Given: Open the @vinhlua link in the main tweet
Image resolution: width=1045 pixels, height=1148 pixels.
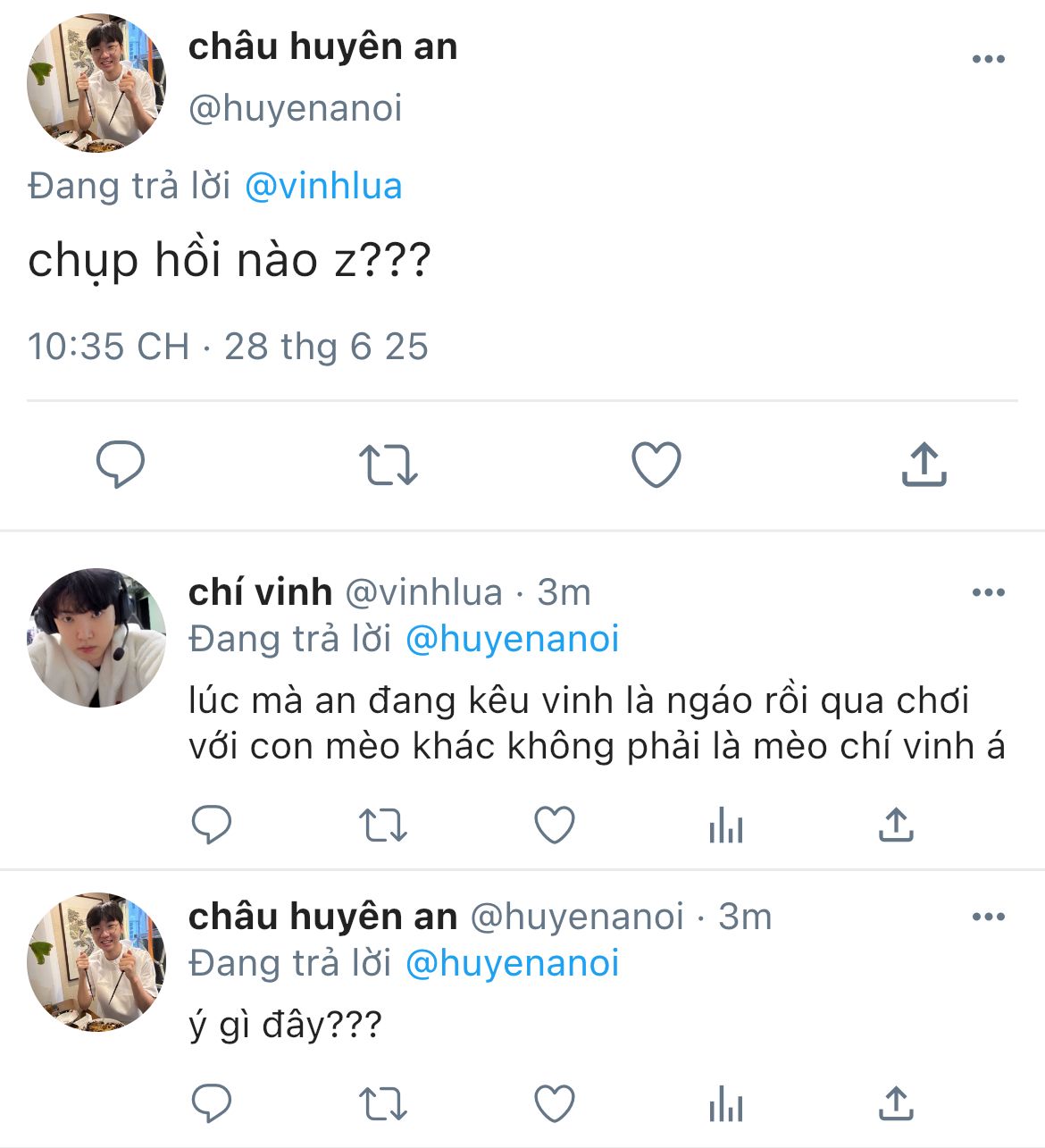Looking at the screenshot, I should pyautogui.click(x=323, y=186).
